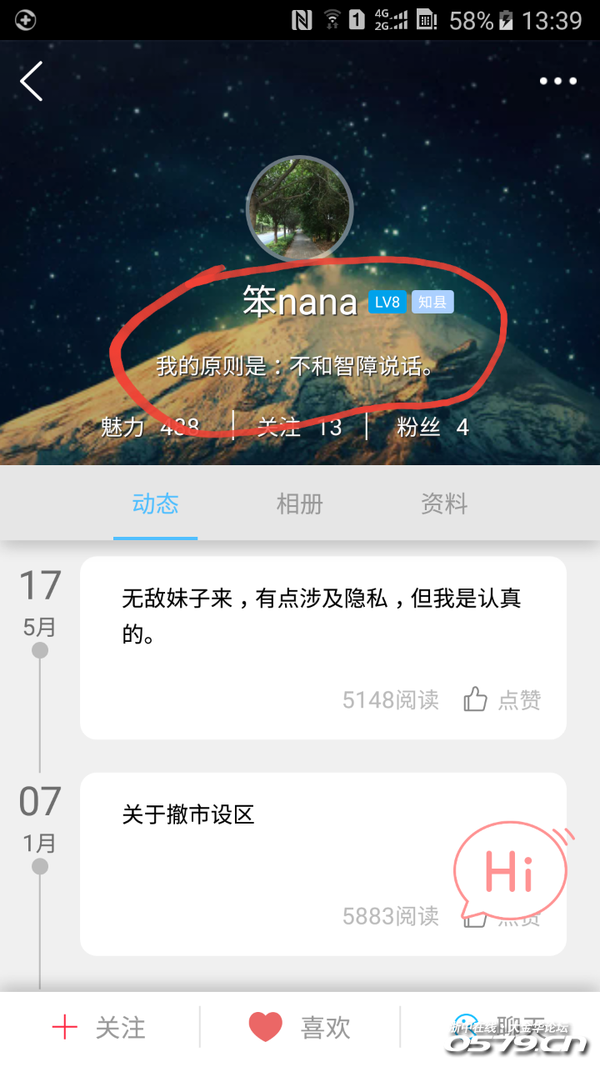
Task: View the profile avatar of 笨nana
Action: (299, 207)
